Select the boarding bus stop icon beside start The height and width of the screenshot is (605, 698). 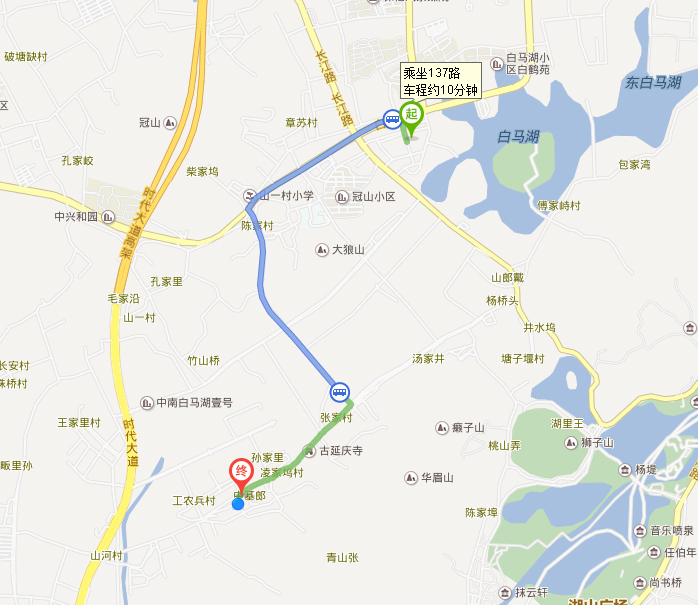391,117
